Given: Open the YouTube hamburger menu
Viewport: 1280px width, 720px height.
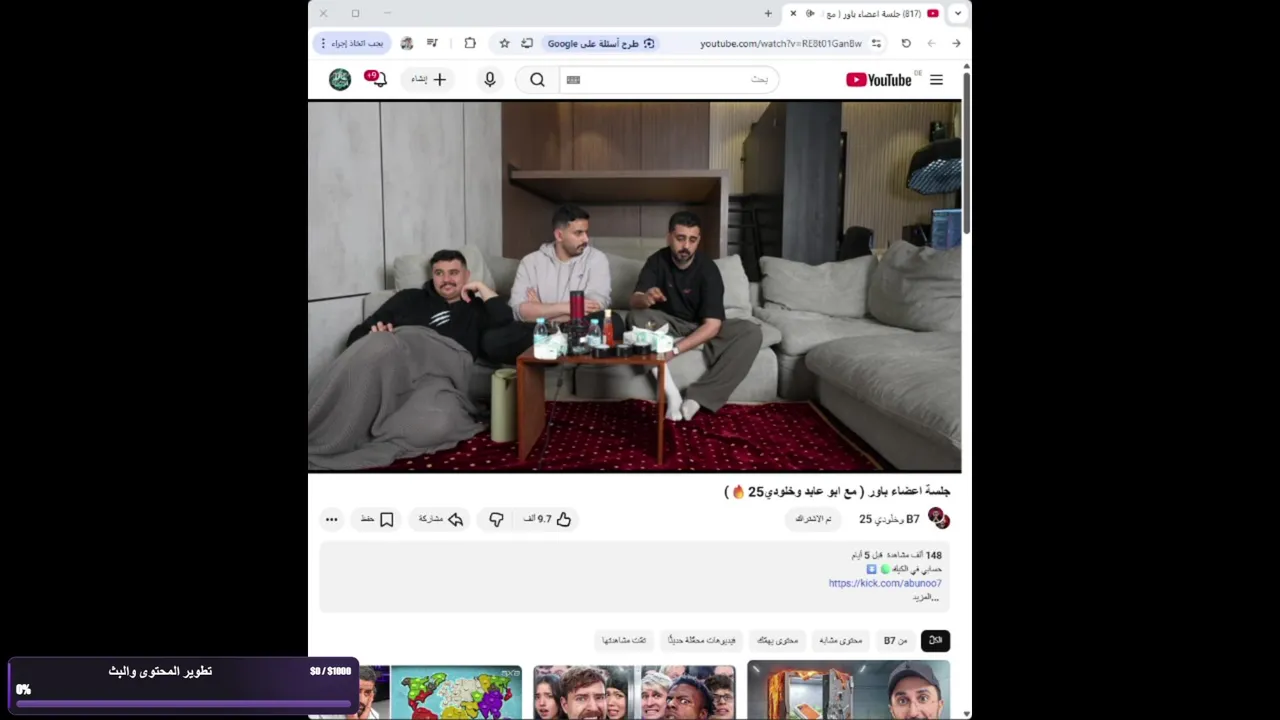Looking at the screenshot, I should point(936,80).
